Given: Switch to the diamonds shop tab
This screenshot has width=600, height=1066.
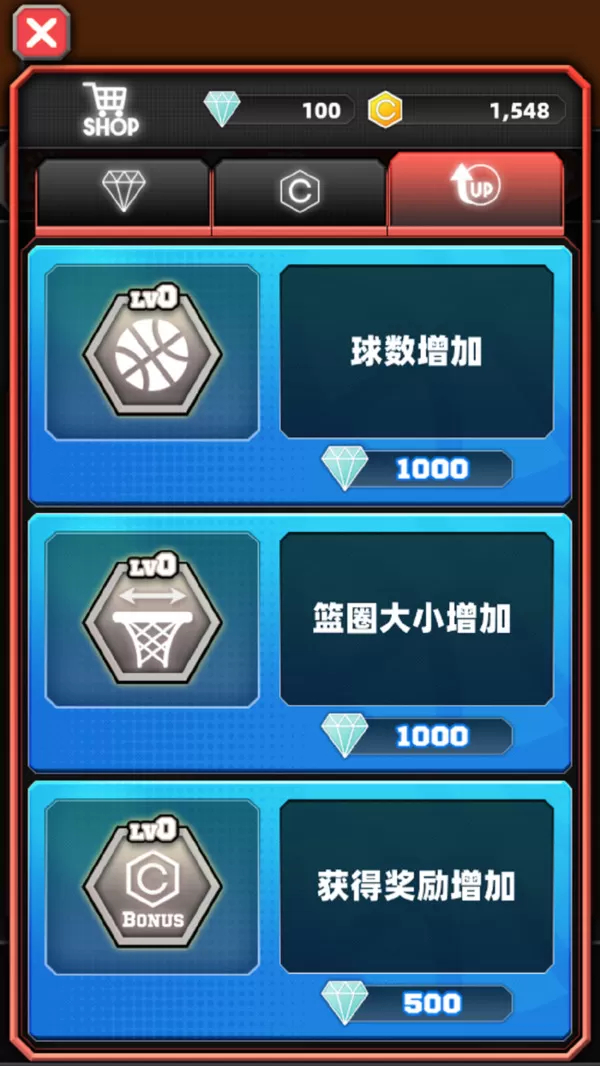Looking at the screenshot, I should click(x=123, y=191).
